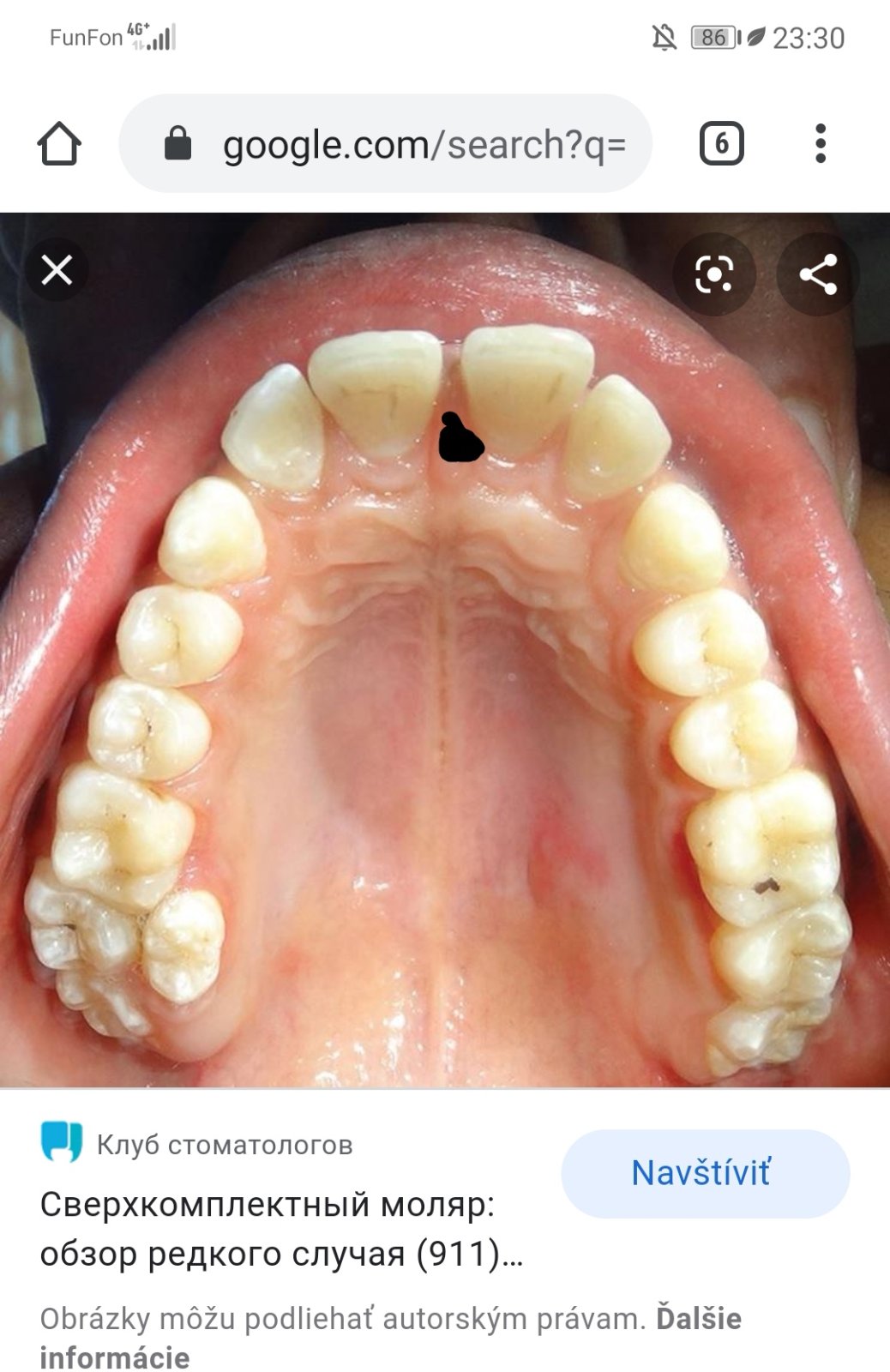890x1372 pixels.
Task: Tap the Navštíviť button
Action: [705, 1173]
